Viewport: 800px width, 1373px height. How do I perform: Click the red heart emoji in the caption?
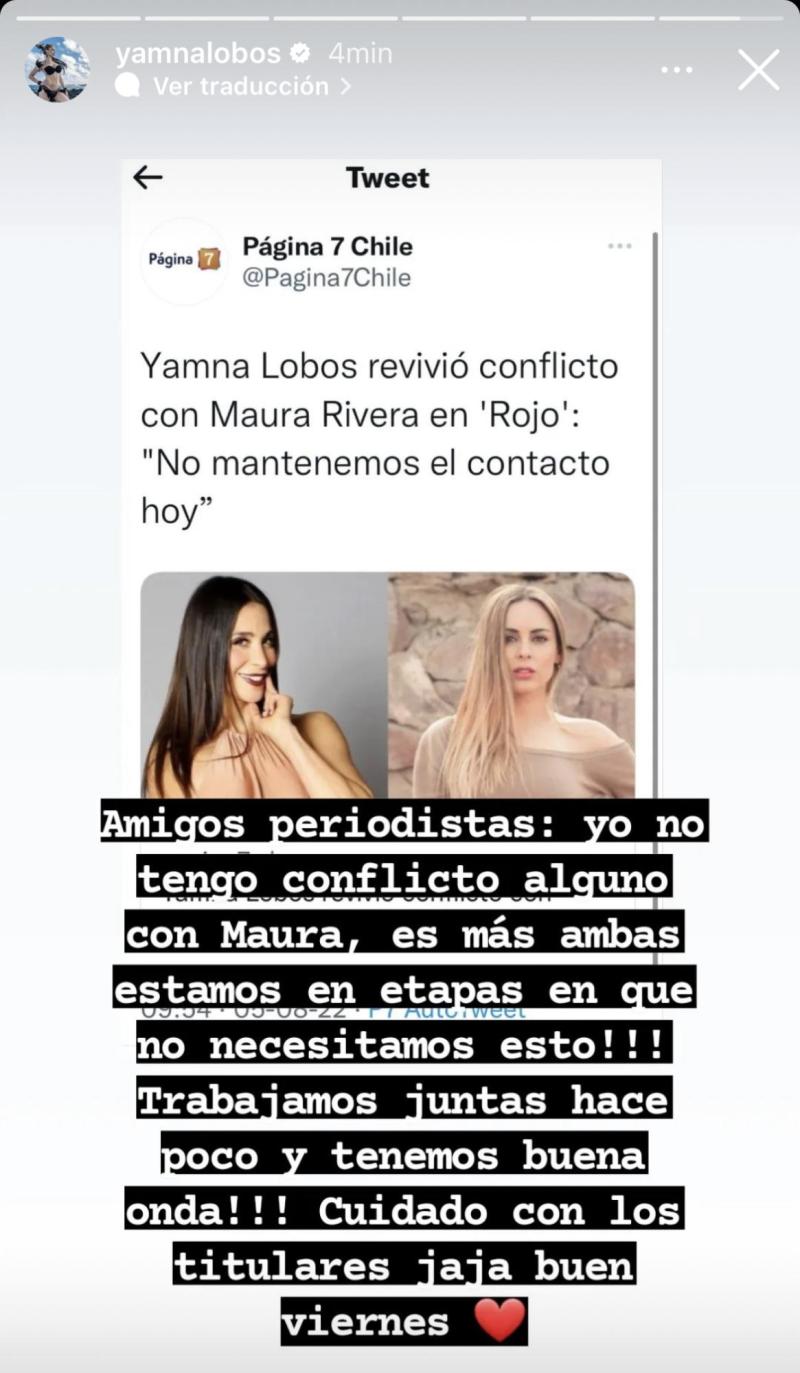tap(499, 1319)
